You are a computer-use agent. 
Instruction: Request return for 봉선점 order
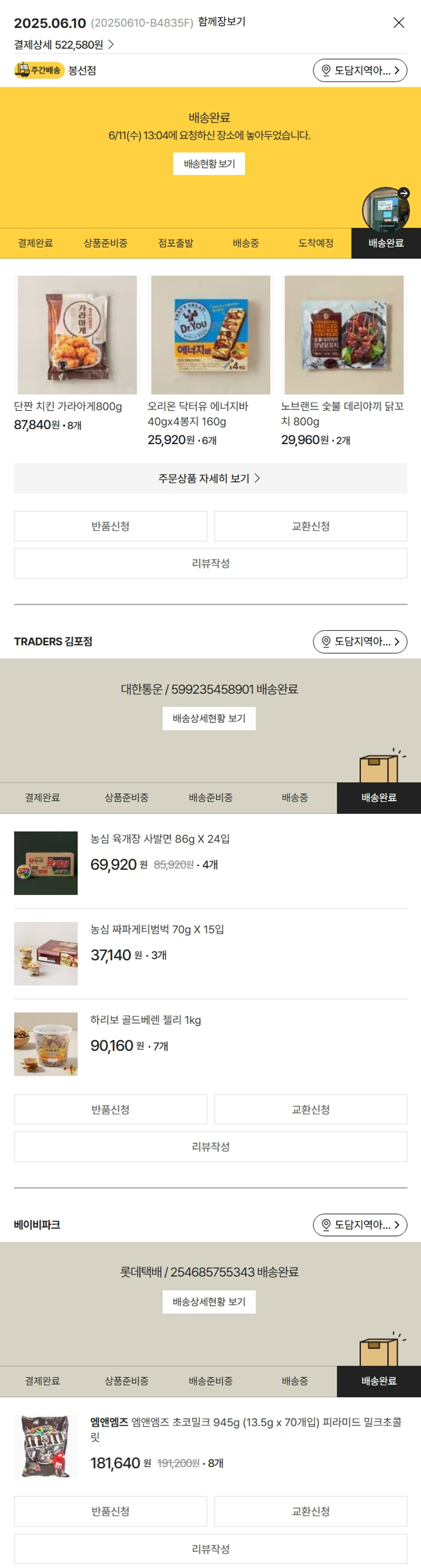(x=110, y=526)
